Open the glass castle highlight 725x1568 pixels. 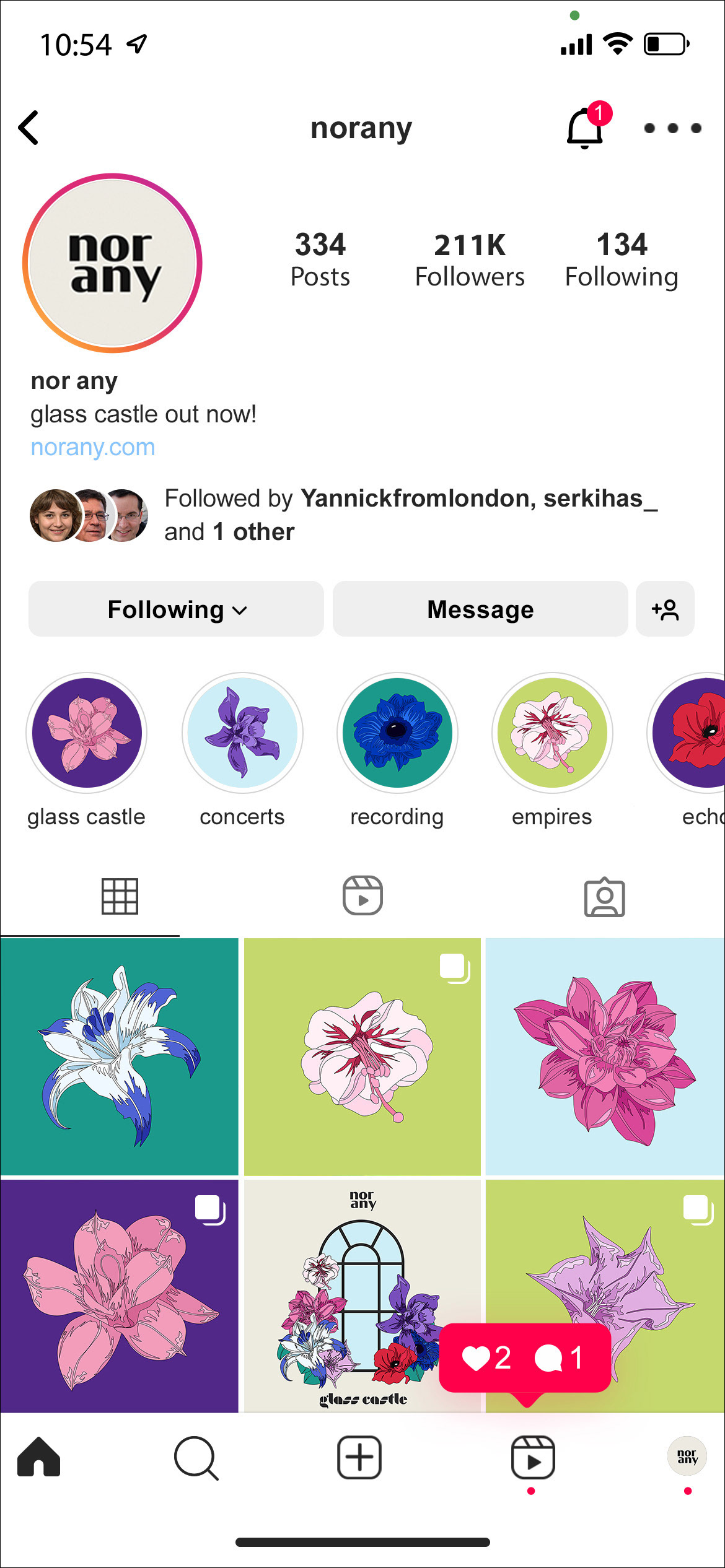coord(87,750)
